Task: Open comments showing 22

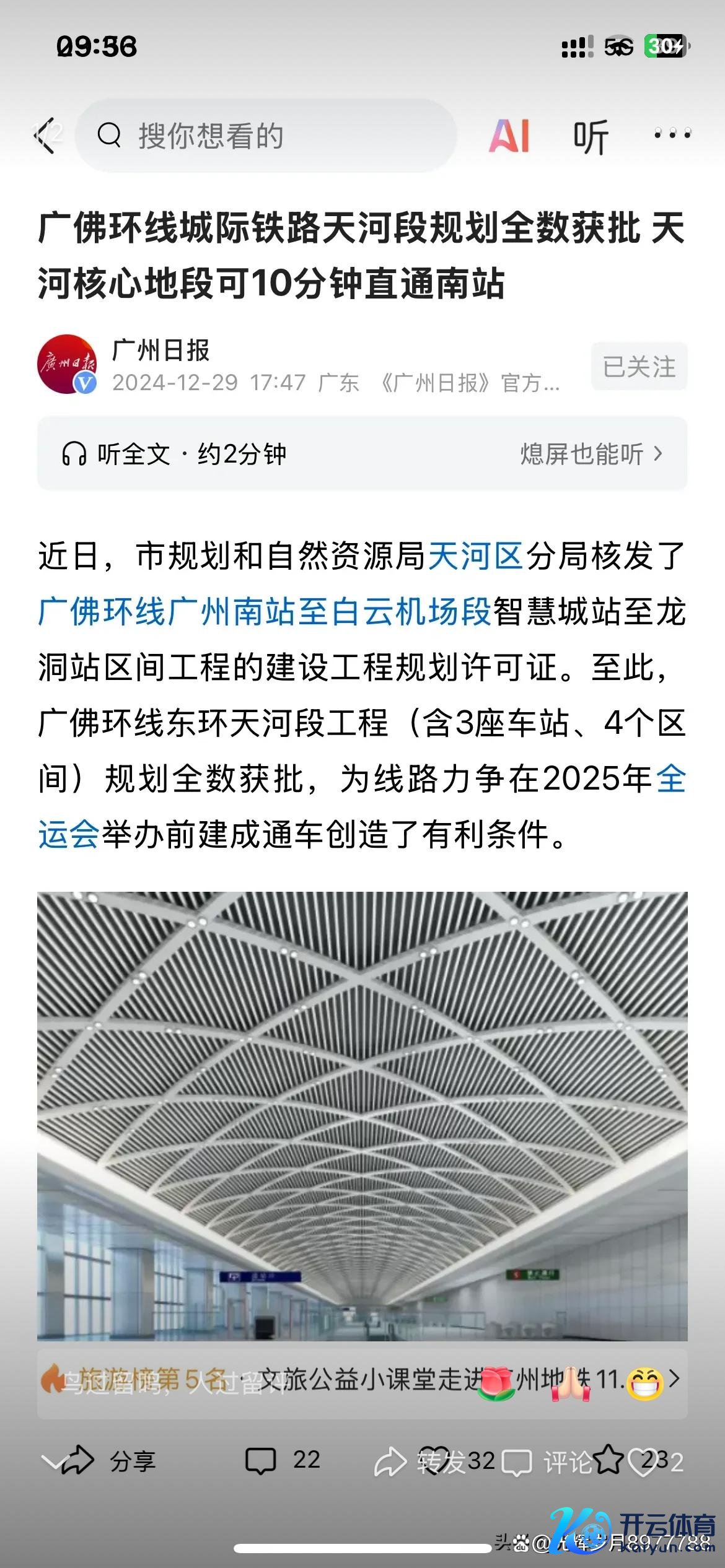Action: (x=282, y=1460)
